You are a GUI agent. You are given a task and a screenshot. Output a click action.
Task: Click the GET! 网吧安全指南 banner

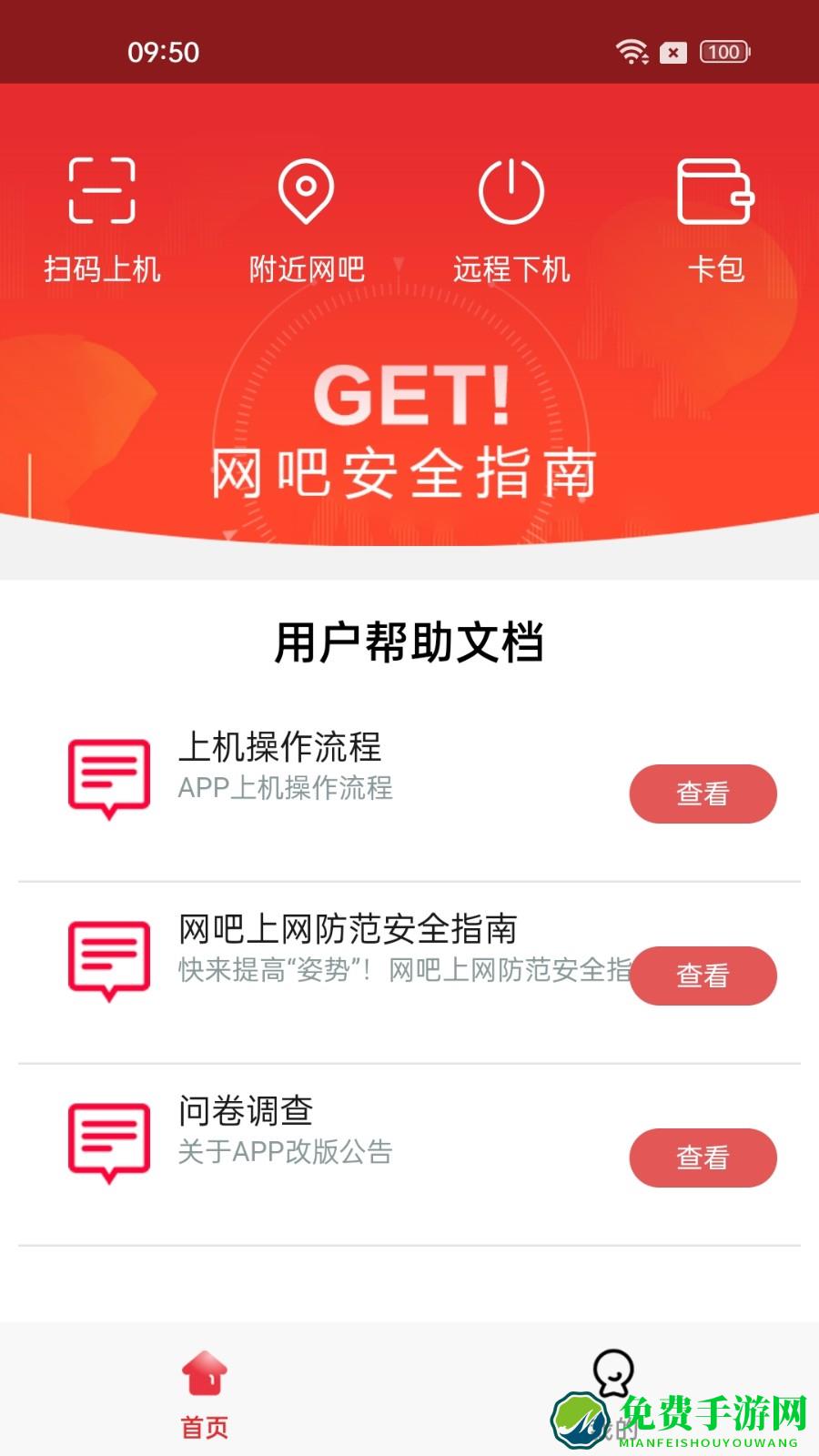[x=409, y=428]
